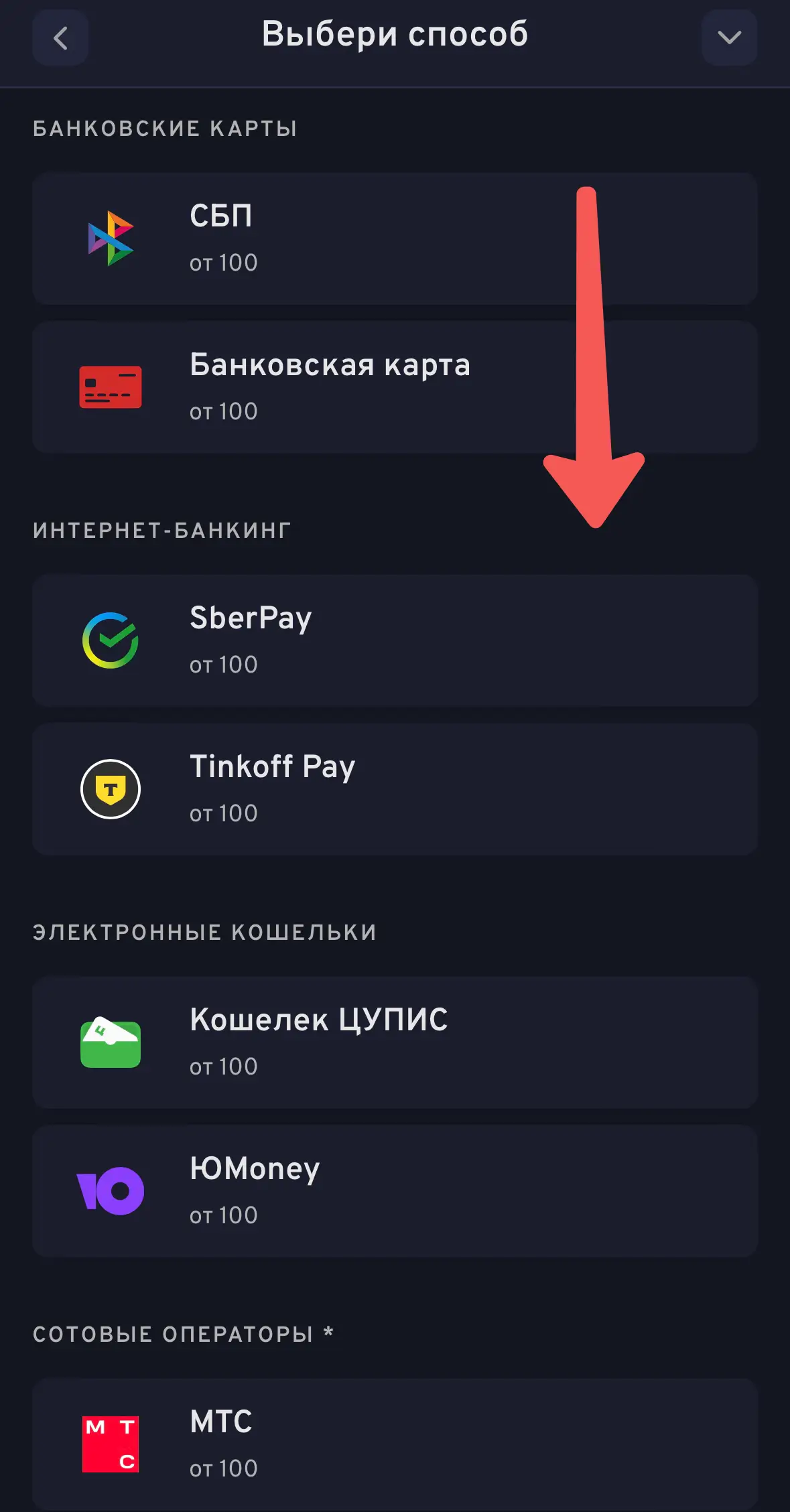Select the Tinkoff Pay shield icon
This screenshot has width=790, height=1512.
point(111,789)
